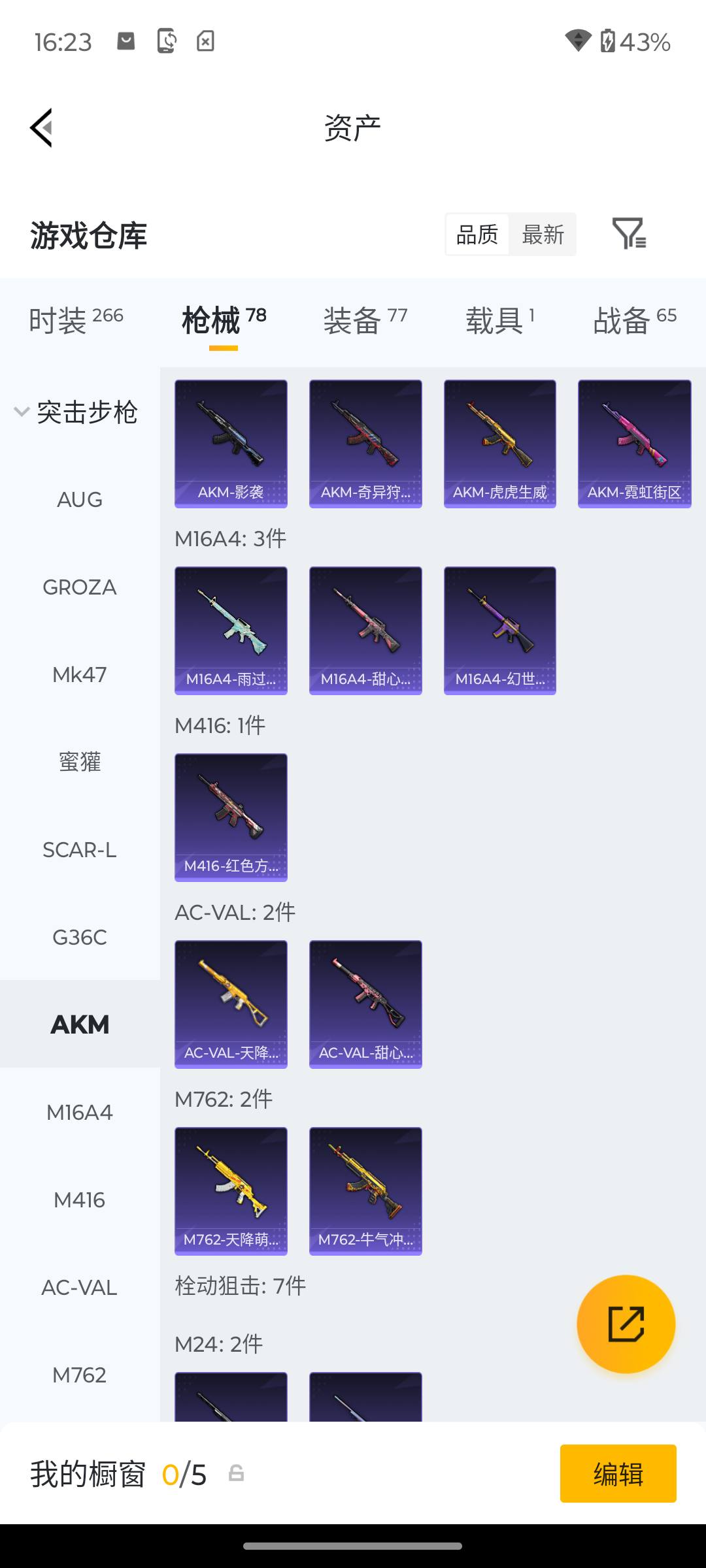Select SCAR-L in the side list

(80, 850)
